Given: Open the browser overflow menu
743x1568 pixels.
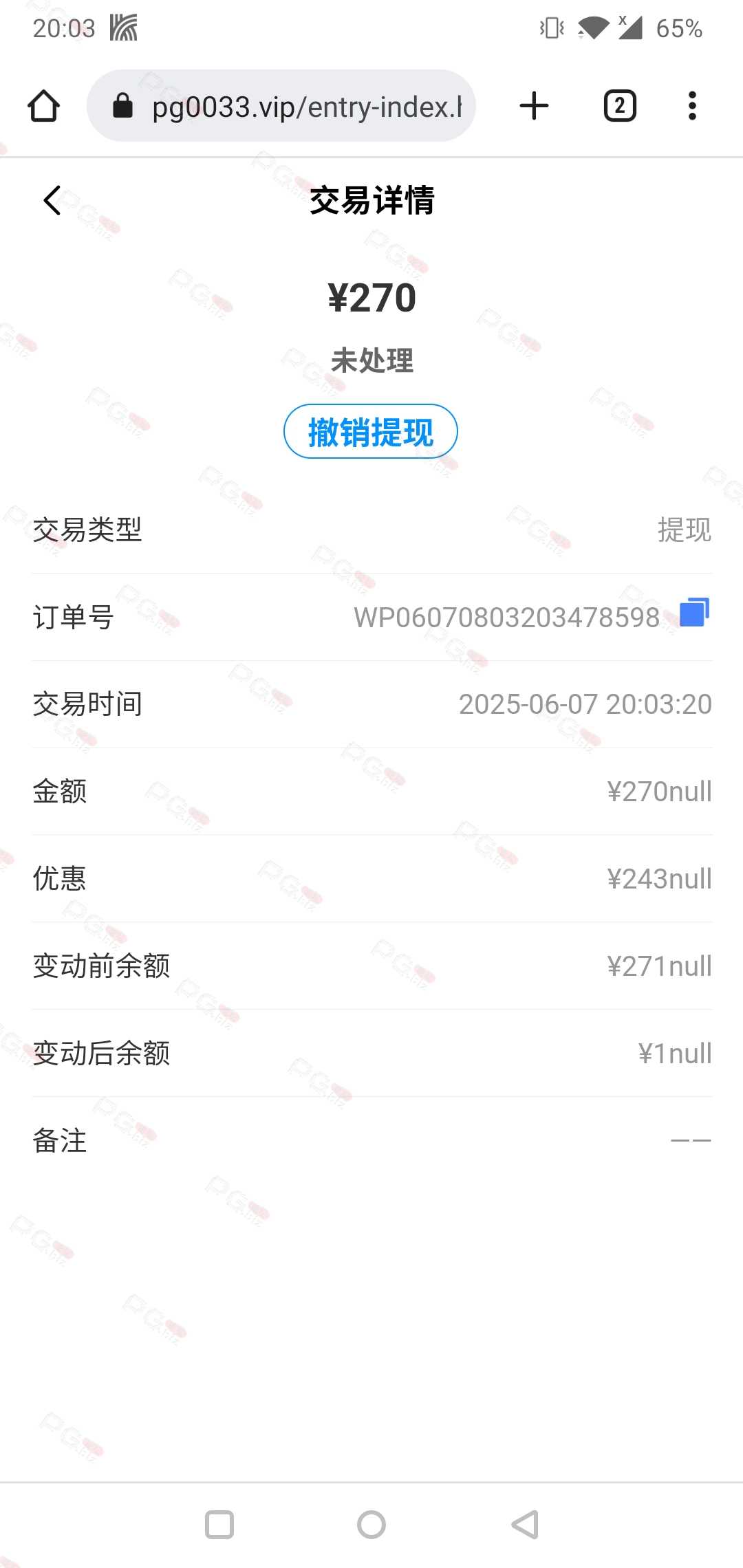Looking at the screenshot, I should [692, 106].
